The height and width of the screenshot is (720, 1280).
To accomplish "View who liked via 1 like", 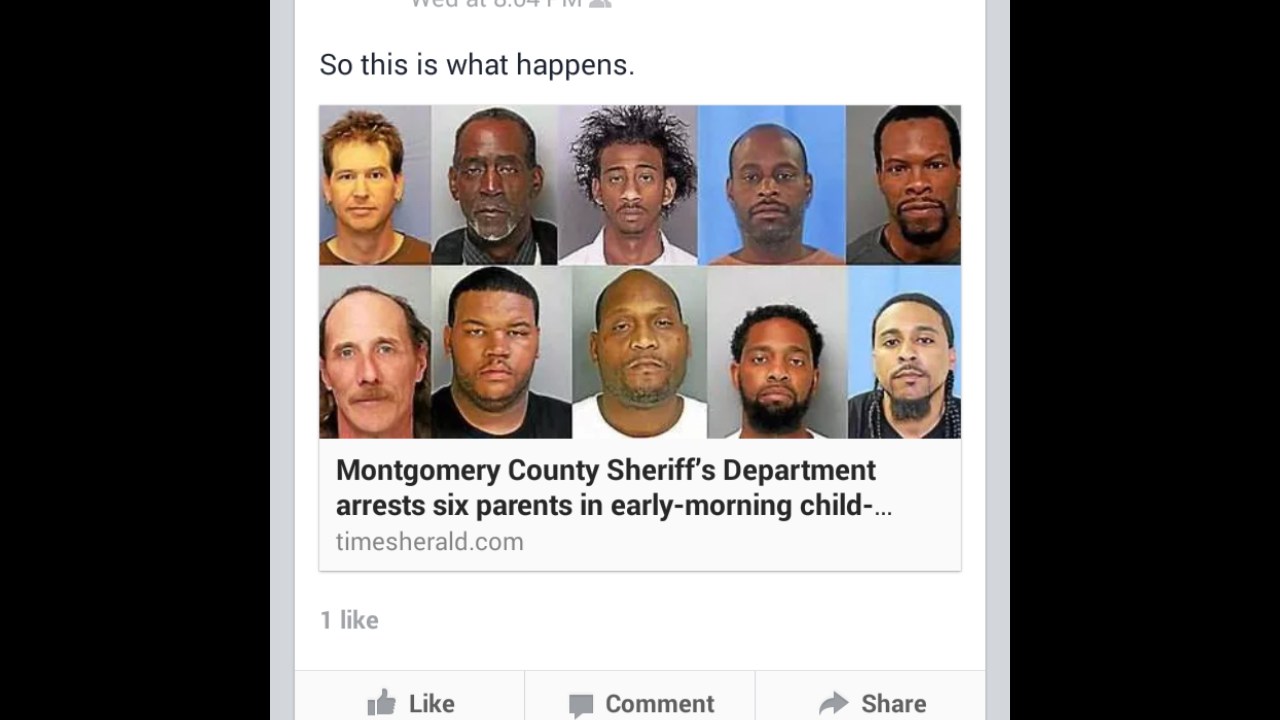I will (x=349, y=620).
